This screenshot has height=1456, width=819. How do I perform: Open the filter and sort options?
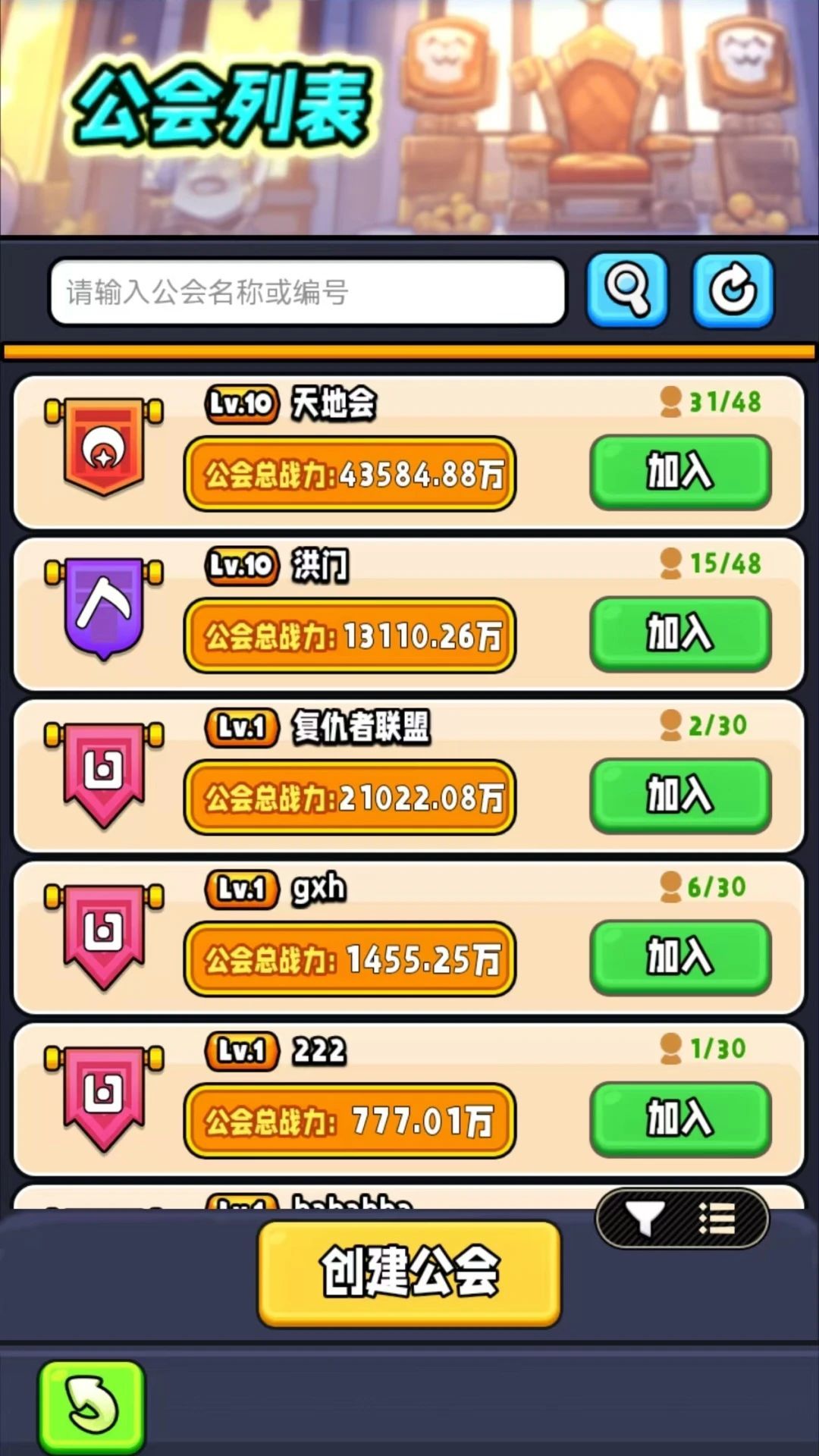(682, 1219)
